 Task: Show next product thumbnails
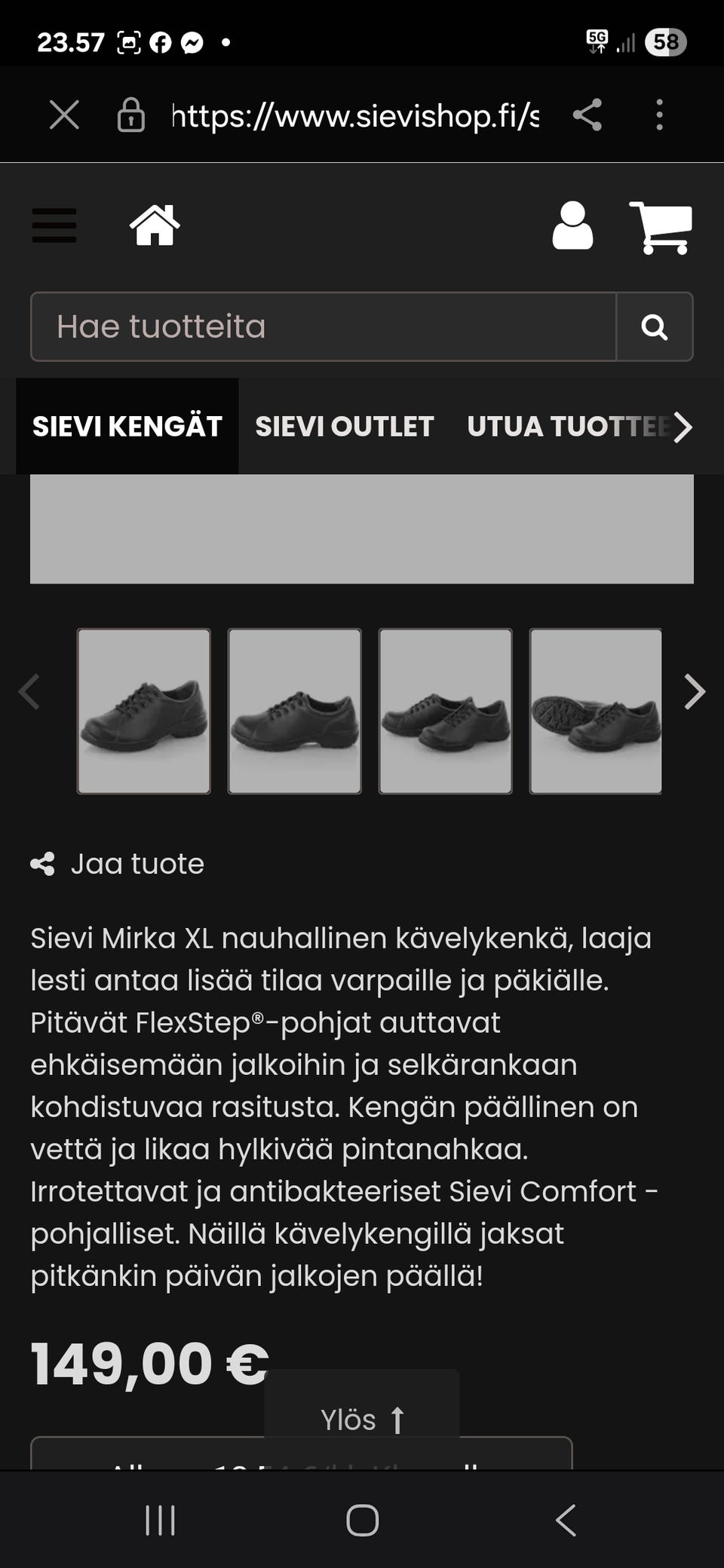coord(694,691)
